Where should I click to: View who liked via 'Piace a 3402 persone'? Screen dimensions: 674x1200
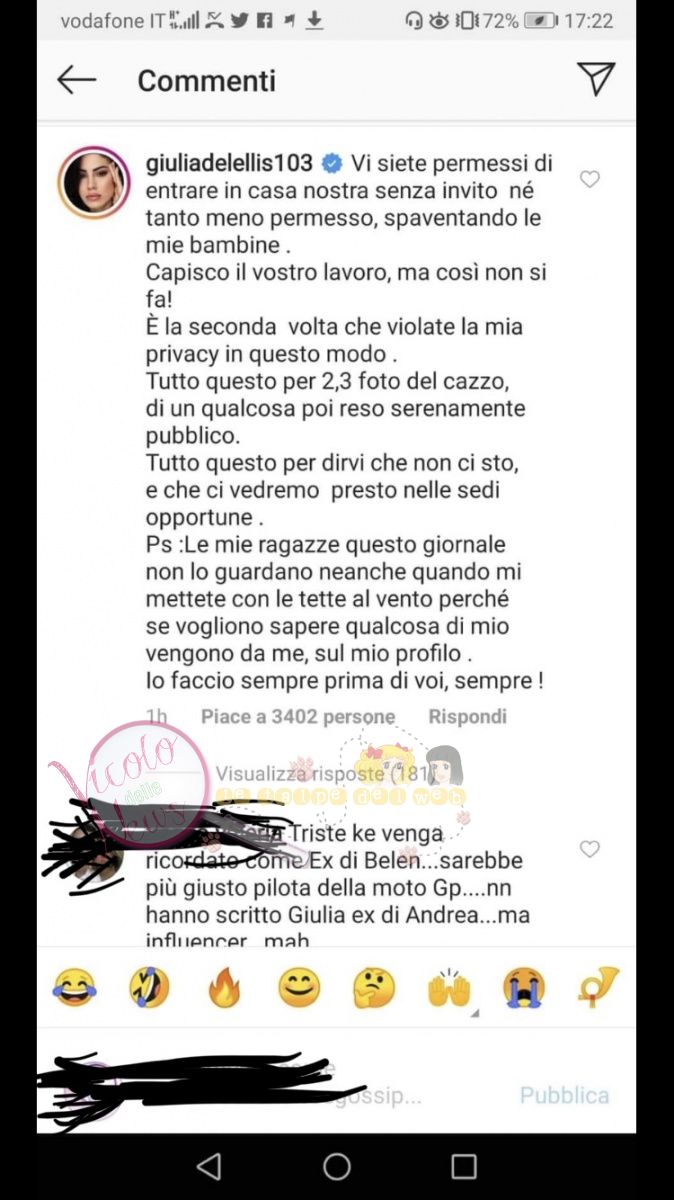297,717
